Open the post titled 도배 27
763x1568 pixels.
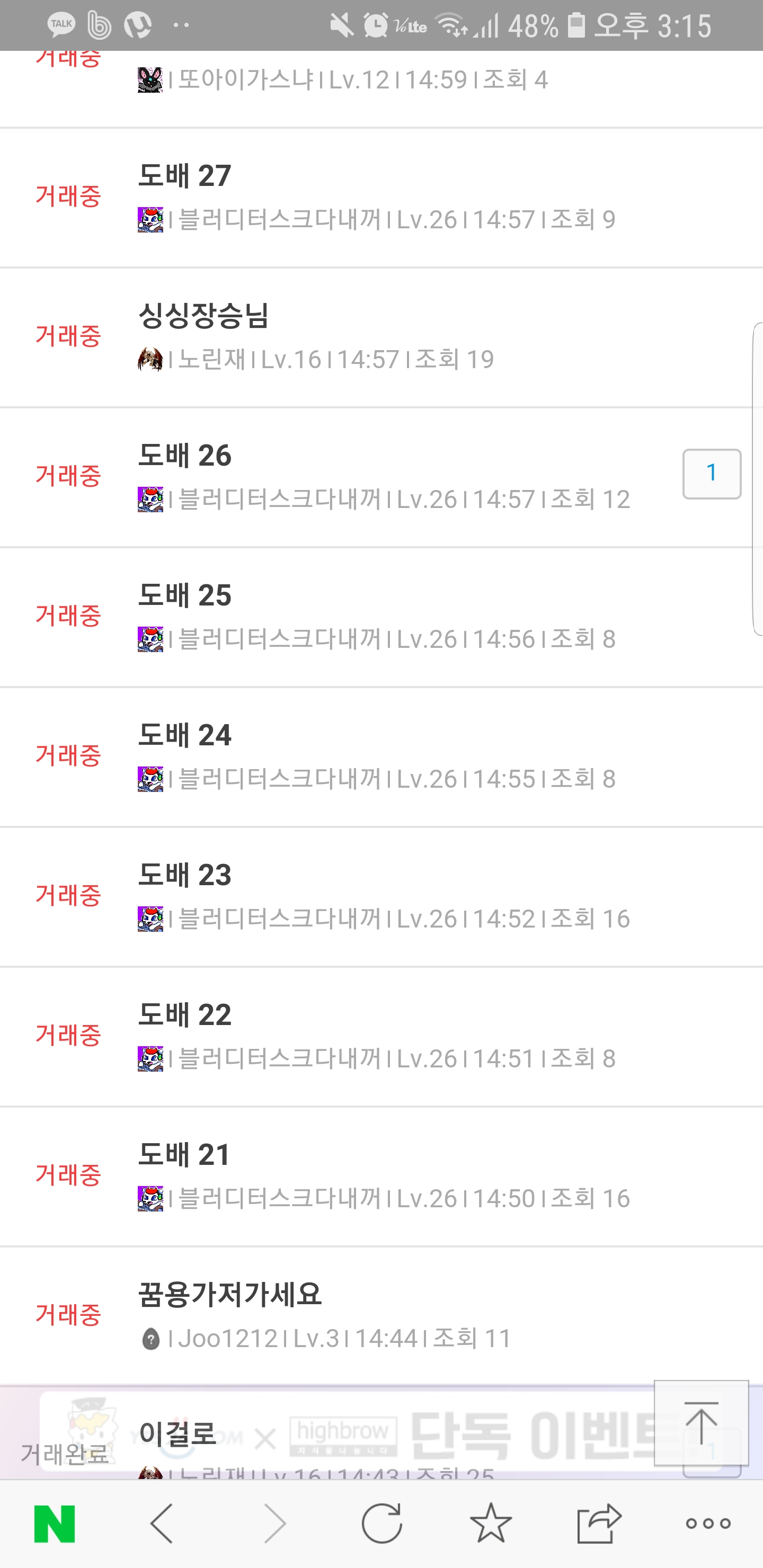point(185,176)
